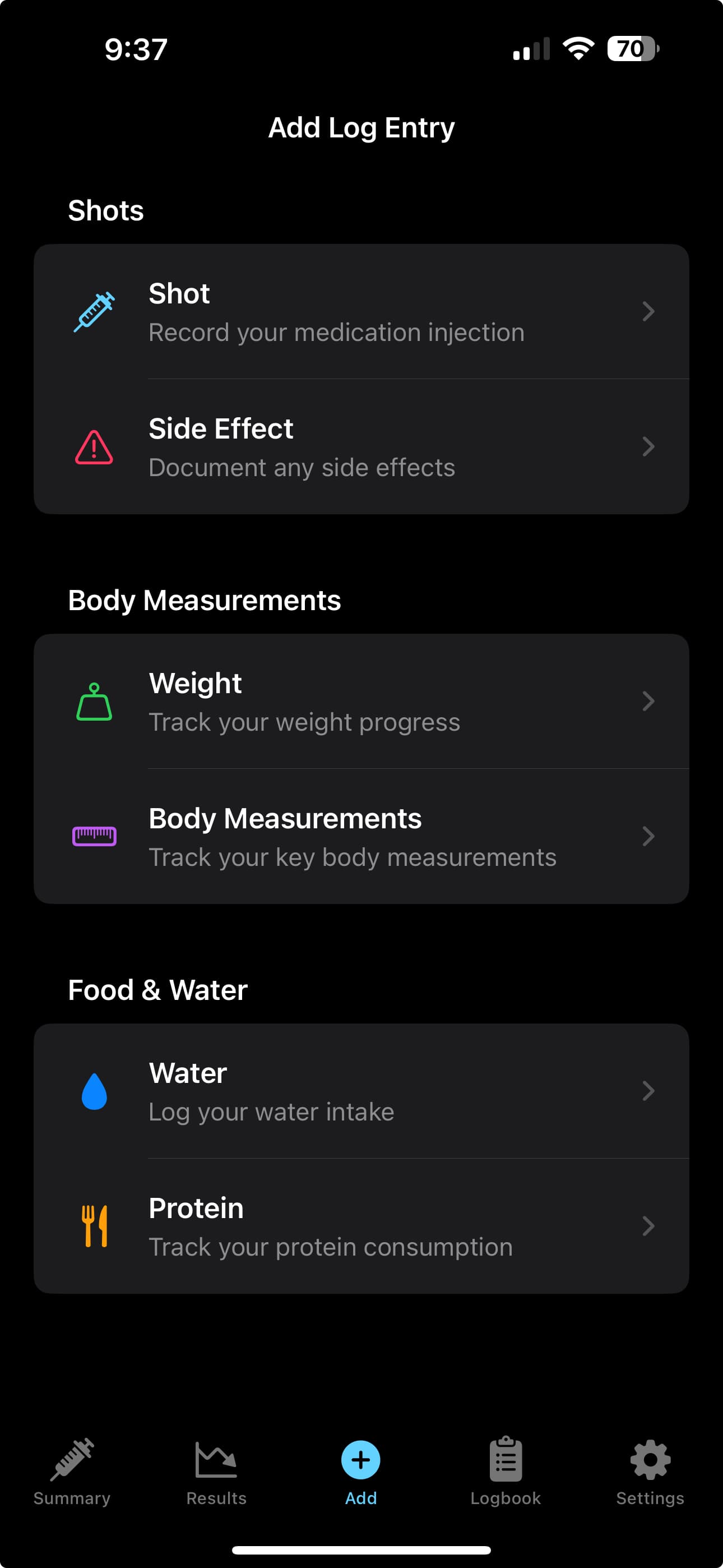The width and height of the screenshot is (723, 1568).
Task: Click the red Side Effect warning icon
Action: [x=92, y=448]
